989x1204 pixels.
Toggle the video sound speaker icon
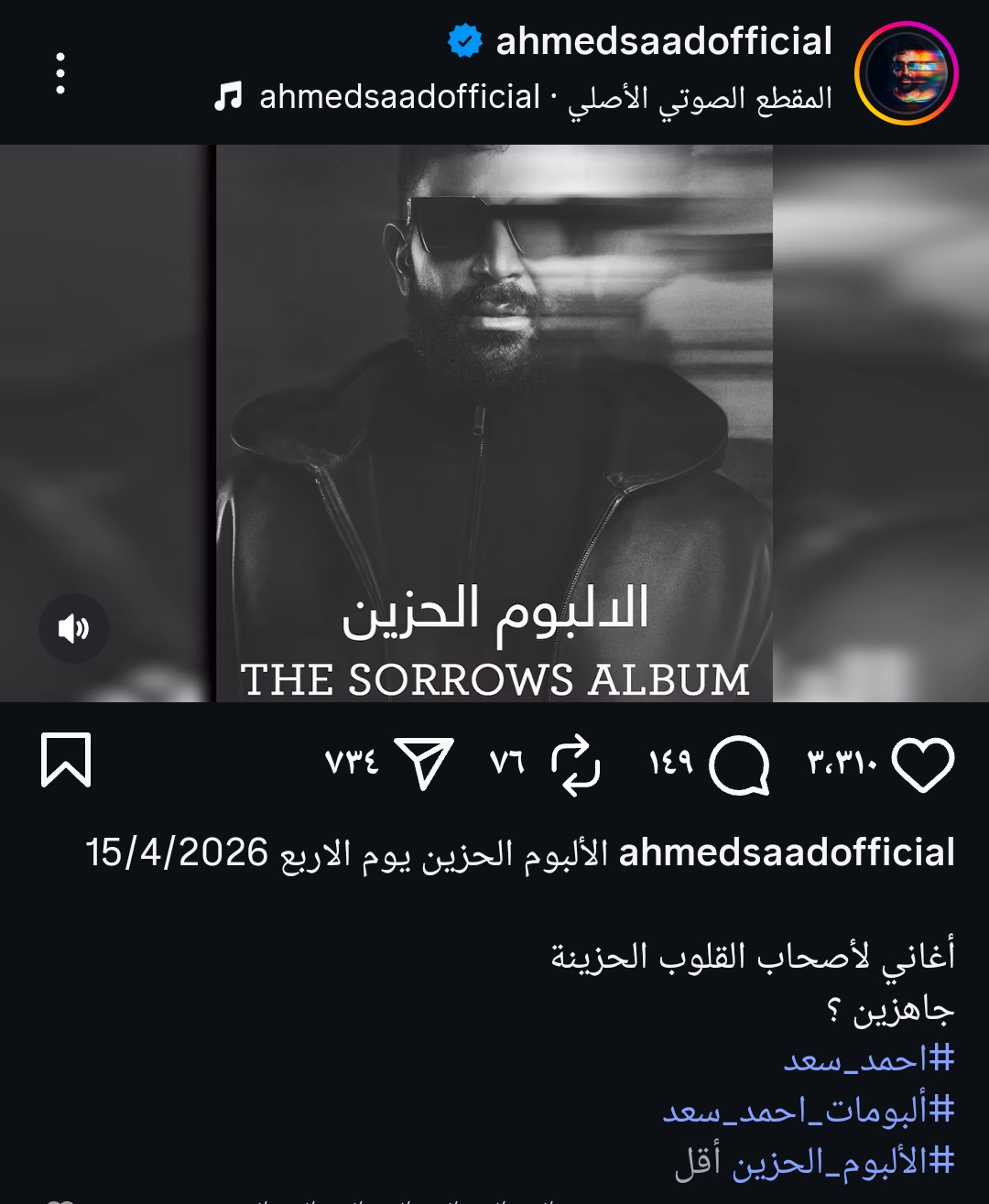(73, 628)
